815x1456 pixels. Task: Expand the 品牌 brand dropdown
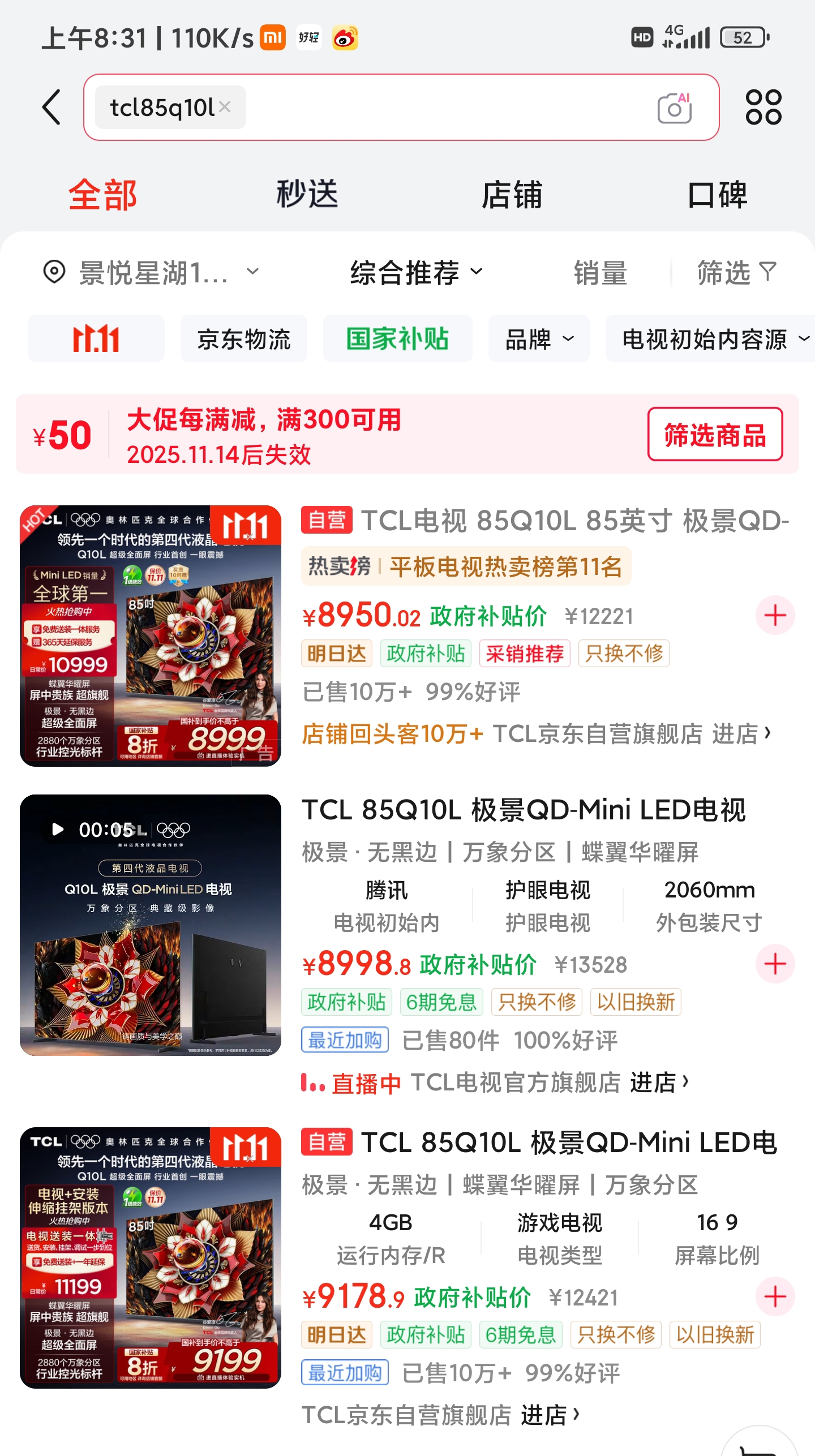coord(538,338)
